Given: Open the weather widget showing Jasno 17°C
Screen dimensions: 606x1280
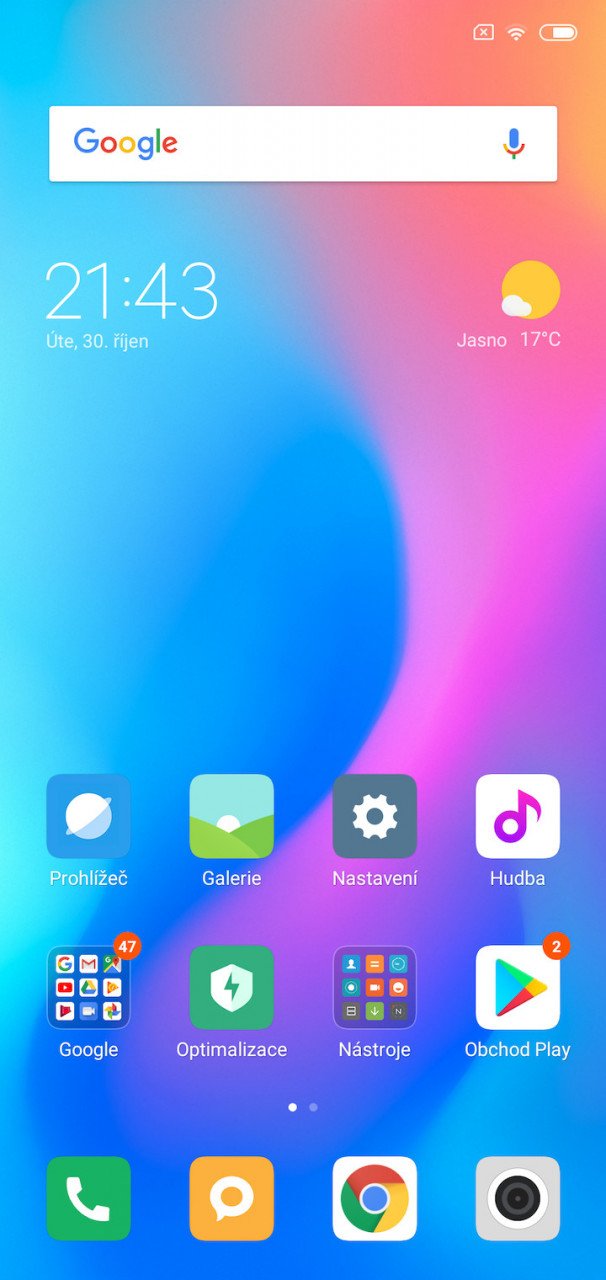Looking at the screenshot, I should click(509, 305).
